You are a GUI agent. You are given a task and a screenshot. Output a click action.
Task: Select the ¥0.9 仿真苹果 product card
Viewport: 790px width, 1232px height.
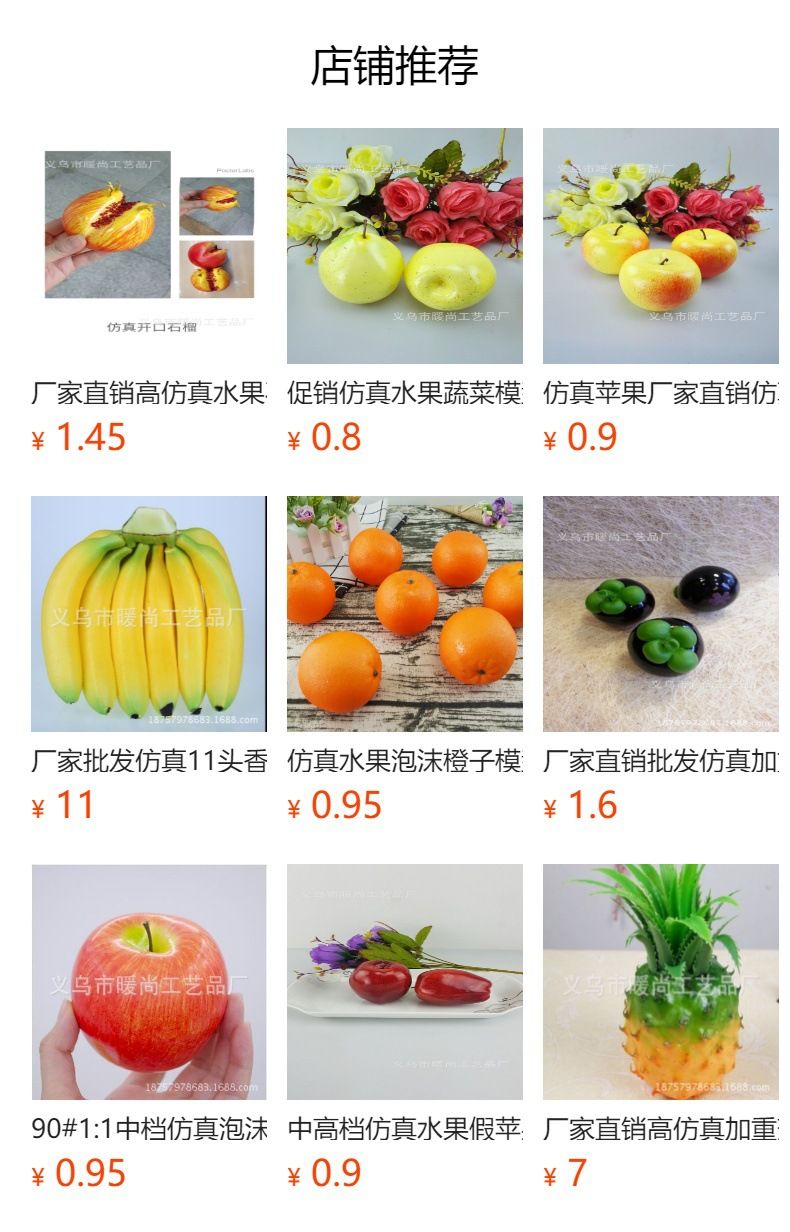[660, 246]
